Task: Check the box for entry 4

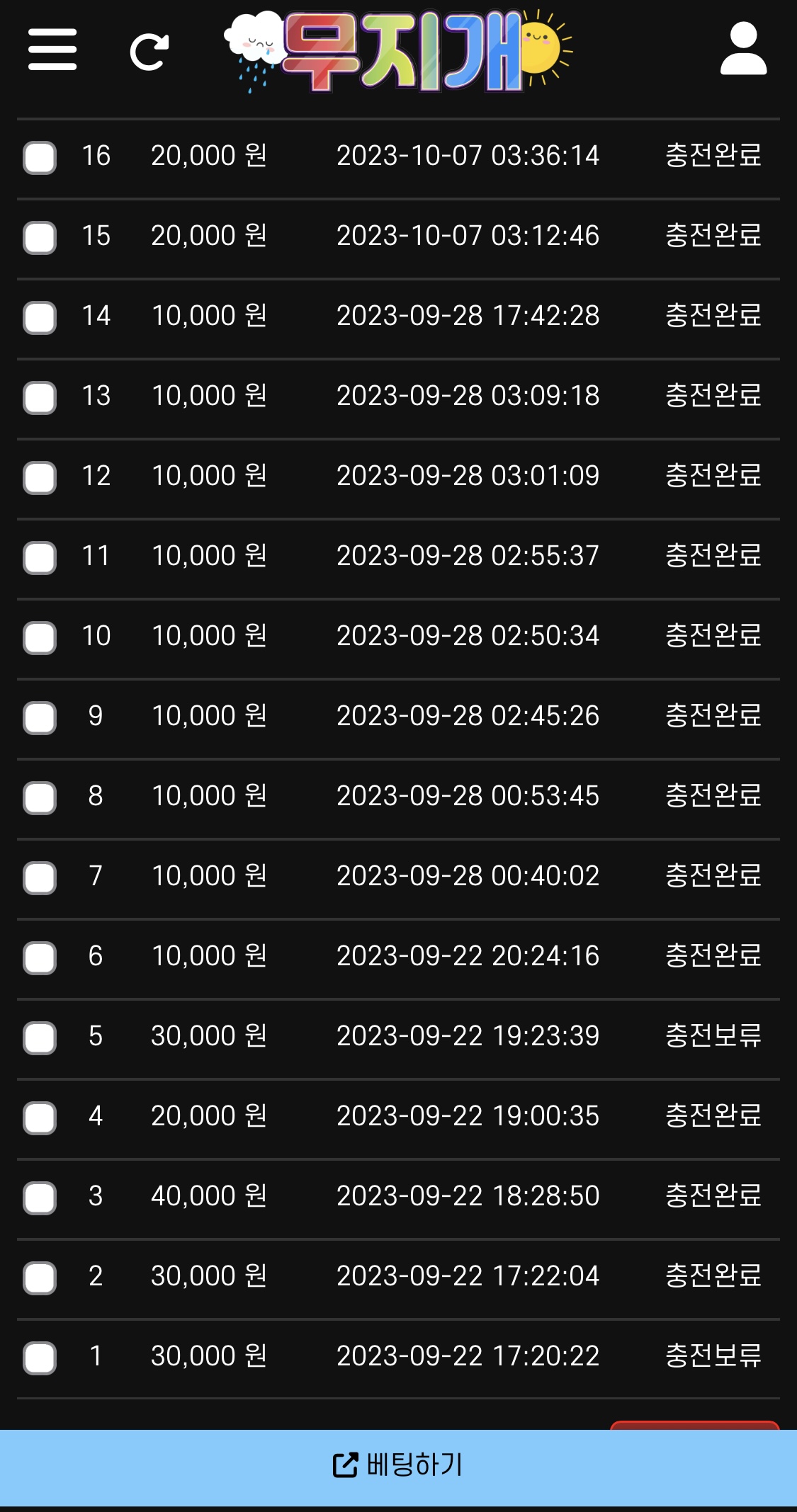Action: point(40,1118)
